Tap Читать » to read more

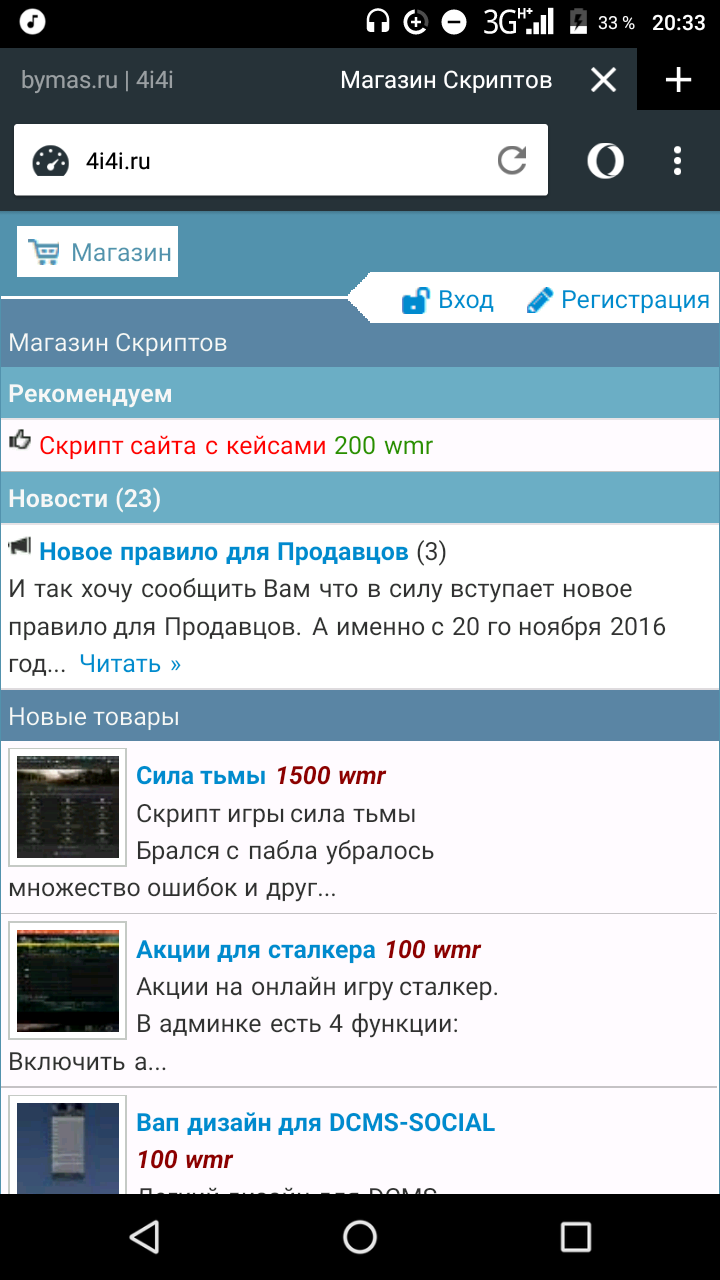(130, 663)
